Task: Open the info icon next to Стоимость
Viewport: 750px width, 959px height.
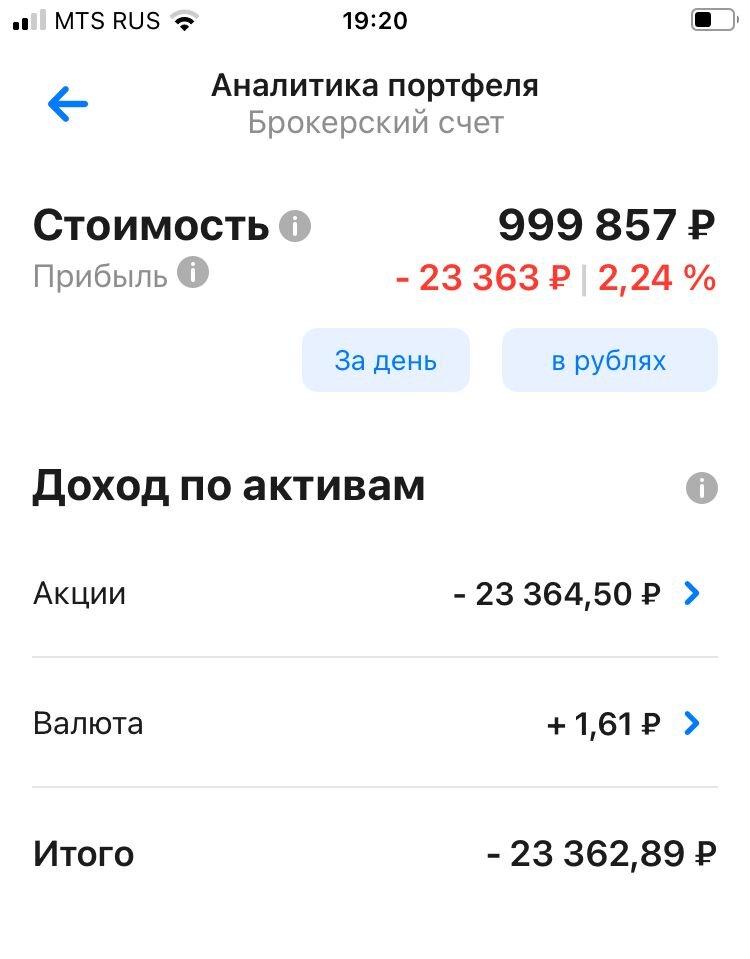Action: coord(295,227)
